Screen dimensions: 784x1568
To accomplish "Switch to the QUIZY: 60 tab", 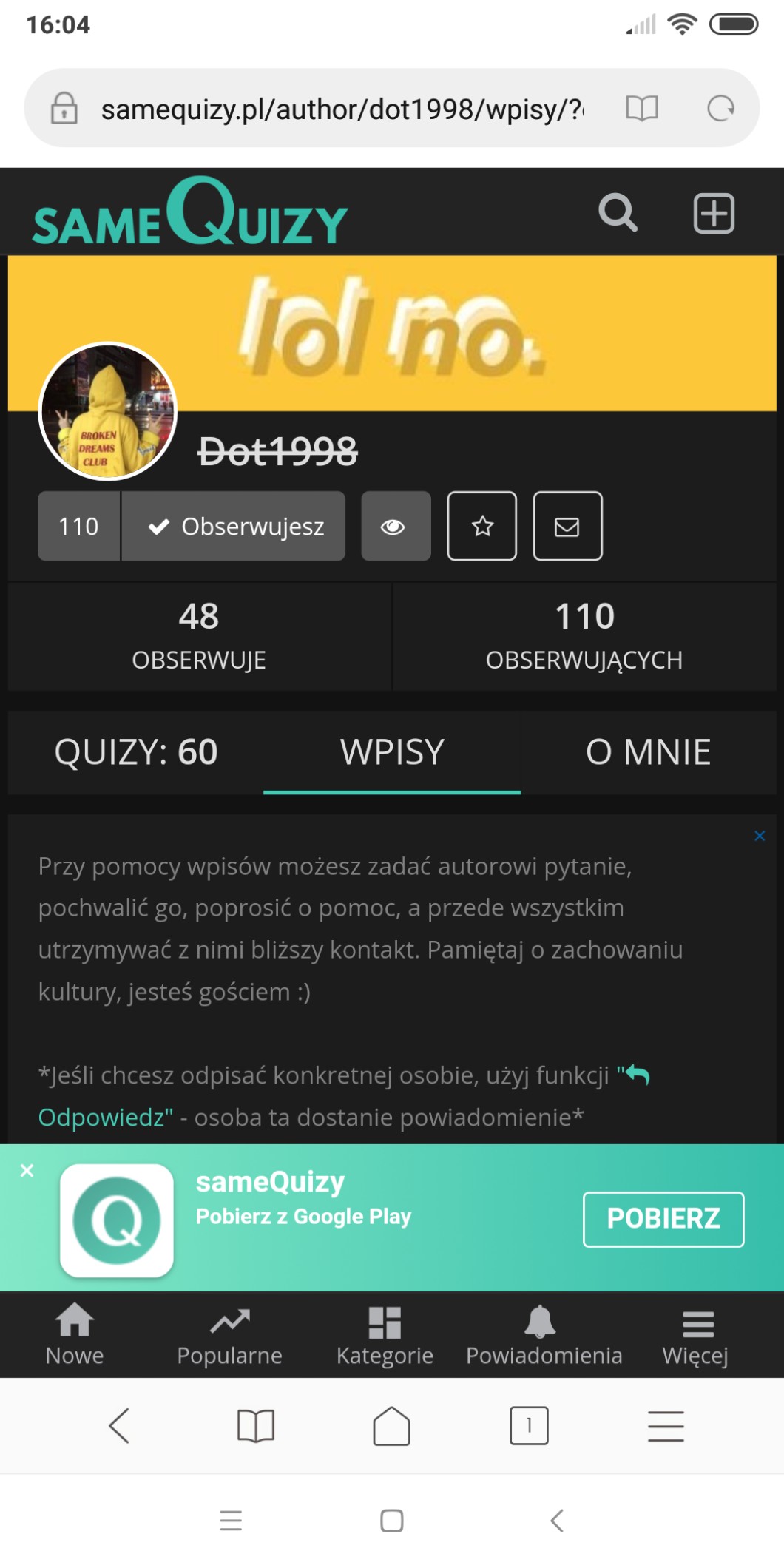I will pyautogui.click(x=136, y=752).
